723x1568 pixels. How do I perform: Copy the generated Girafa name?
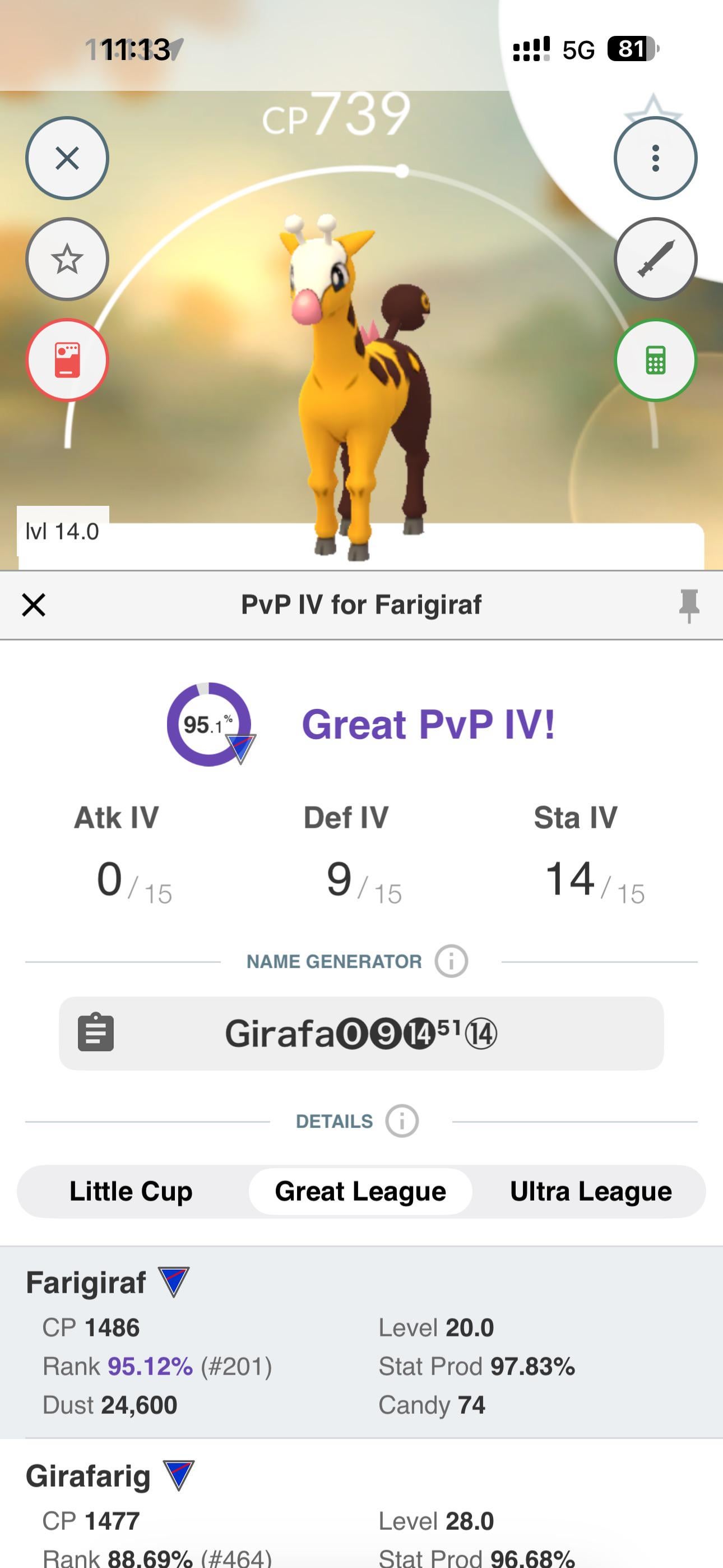pos(96,1032)
